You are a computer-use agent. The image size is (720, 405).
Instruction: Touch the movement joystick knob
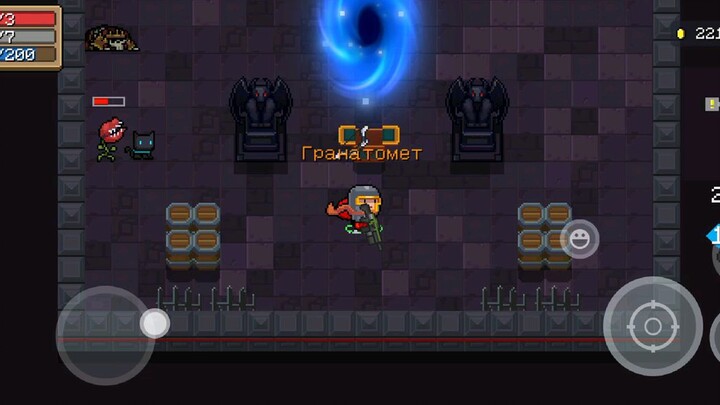point(154,323)
